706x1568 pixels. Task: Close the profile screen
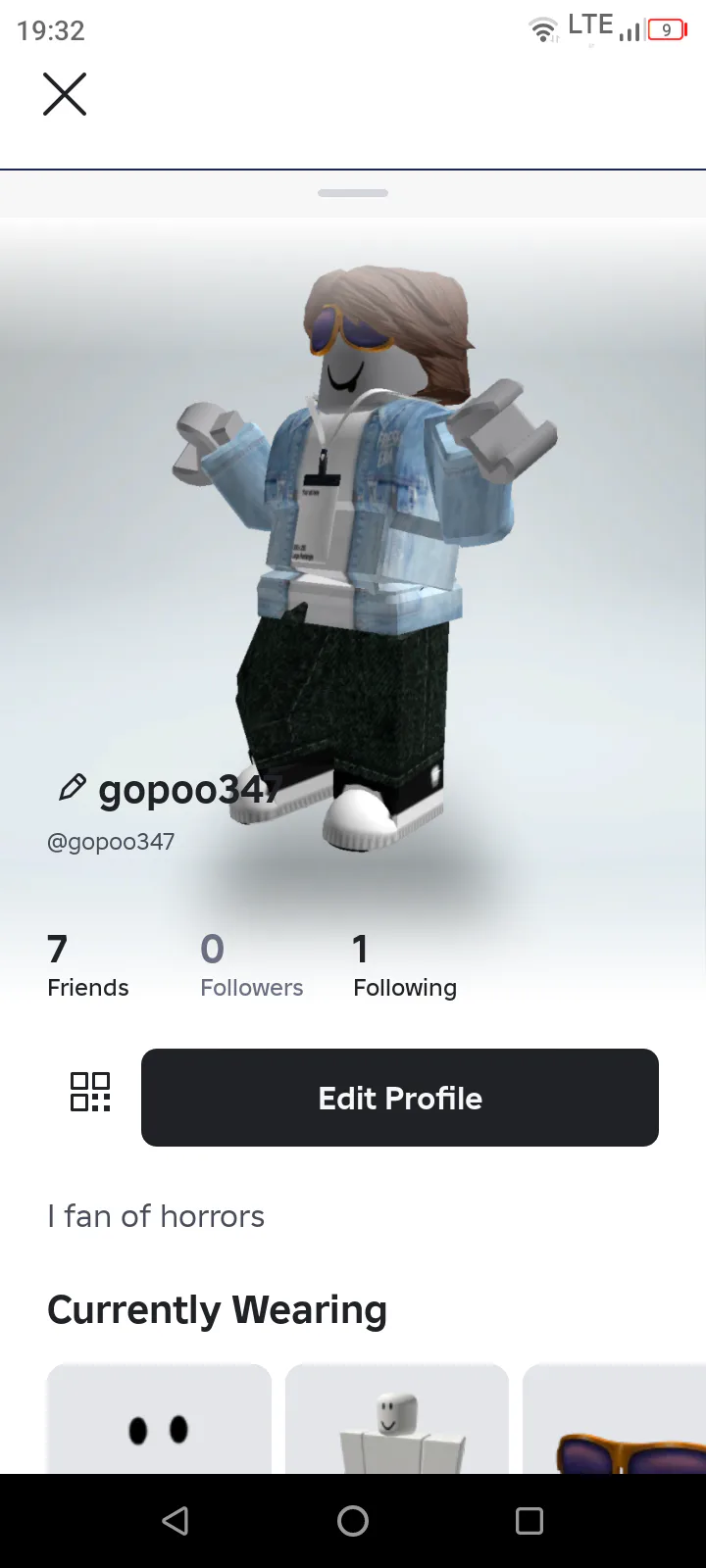pyautogui.click(x=65, y=94)
